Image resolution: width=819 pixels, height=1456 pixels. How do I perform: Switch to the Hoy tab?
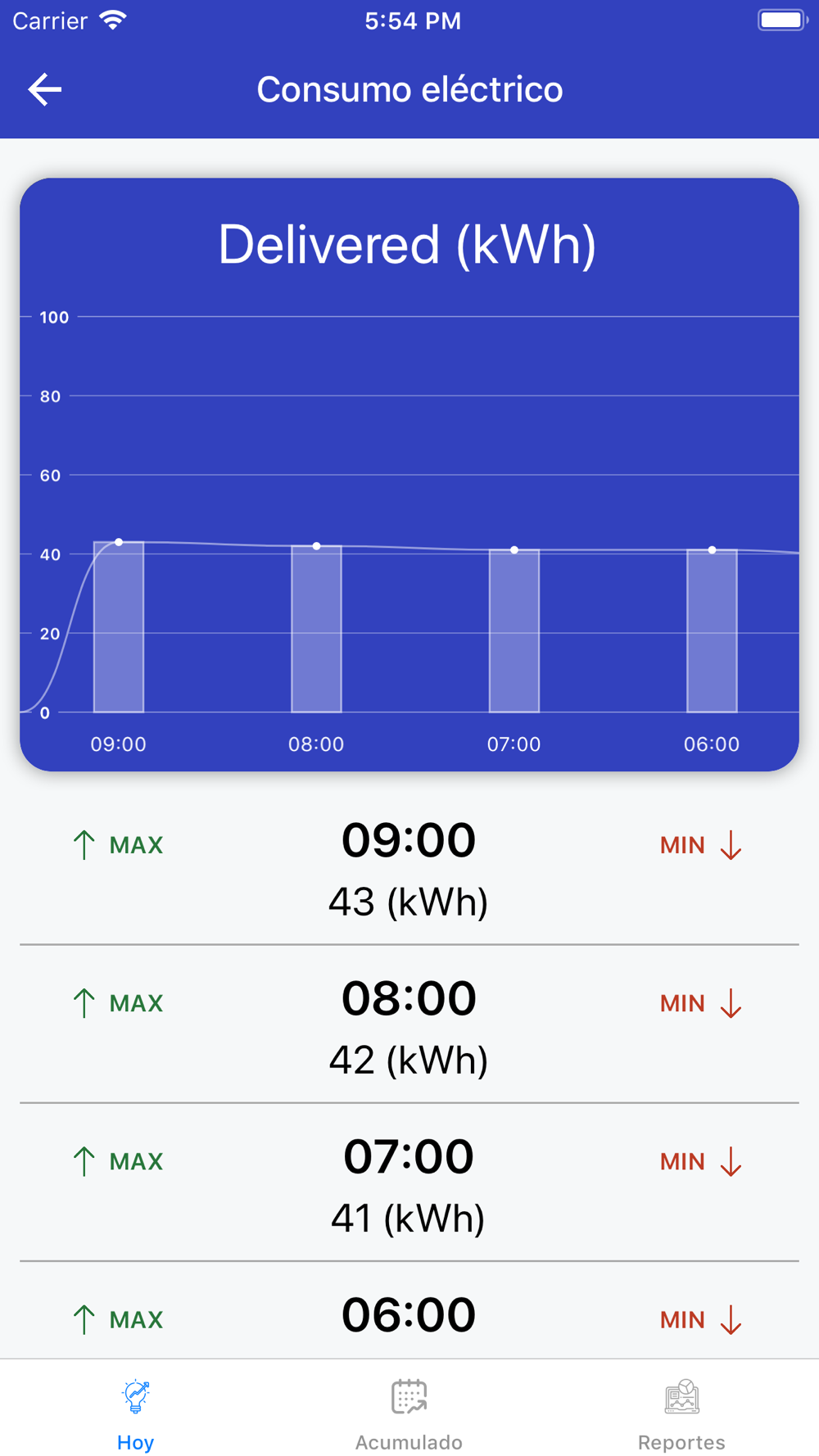pyautogui.click(x=136, y=1412)
